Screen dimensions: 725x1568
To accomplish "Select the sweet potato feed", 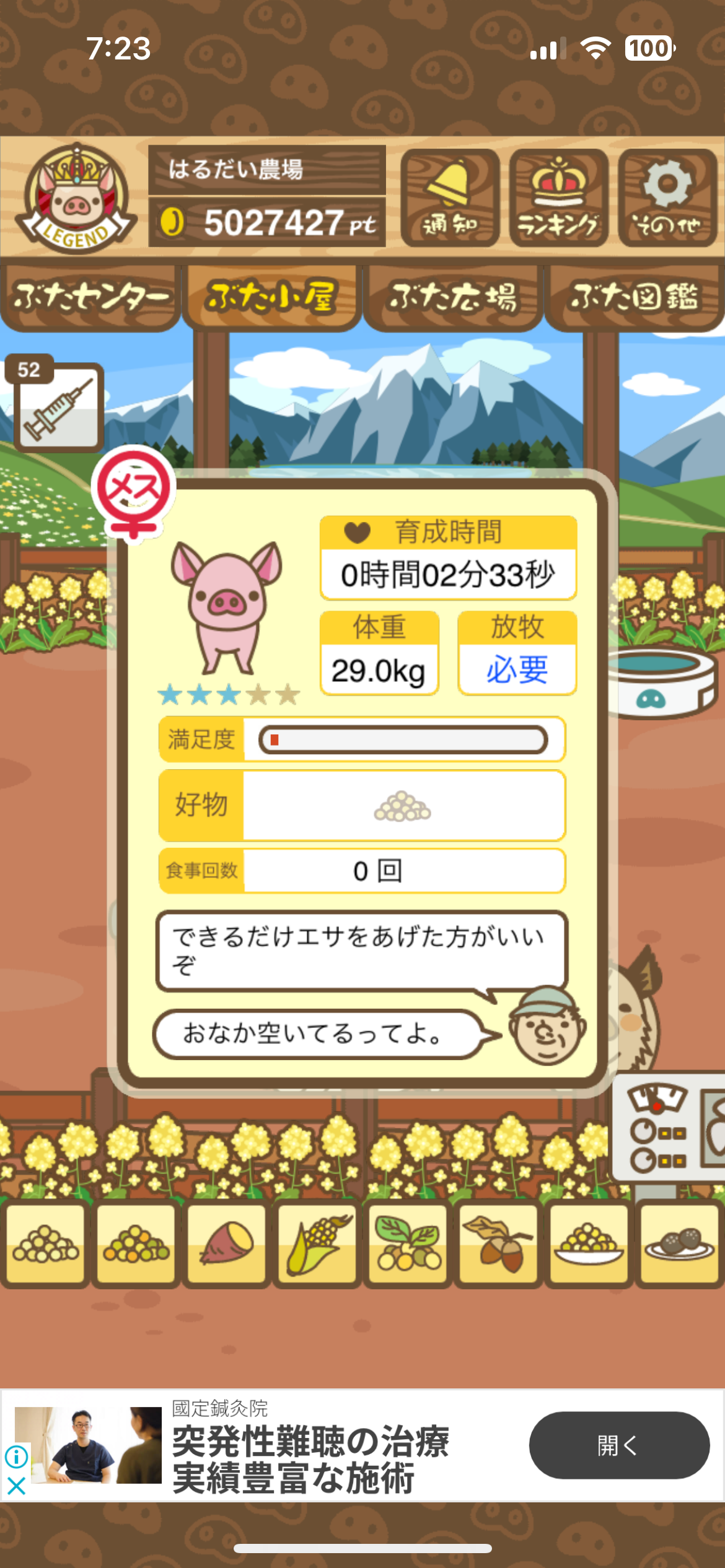I will click(227, 1244).
